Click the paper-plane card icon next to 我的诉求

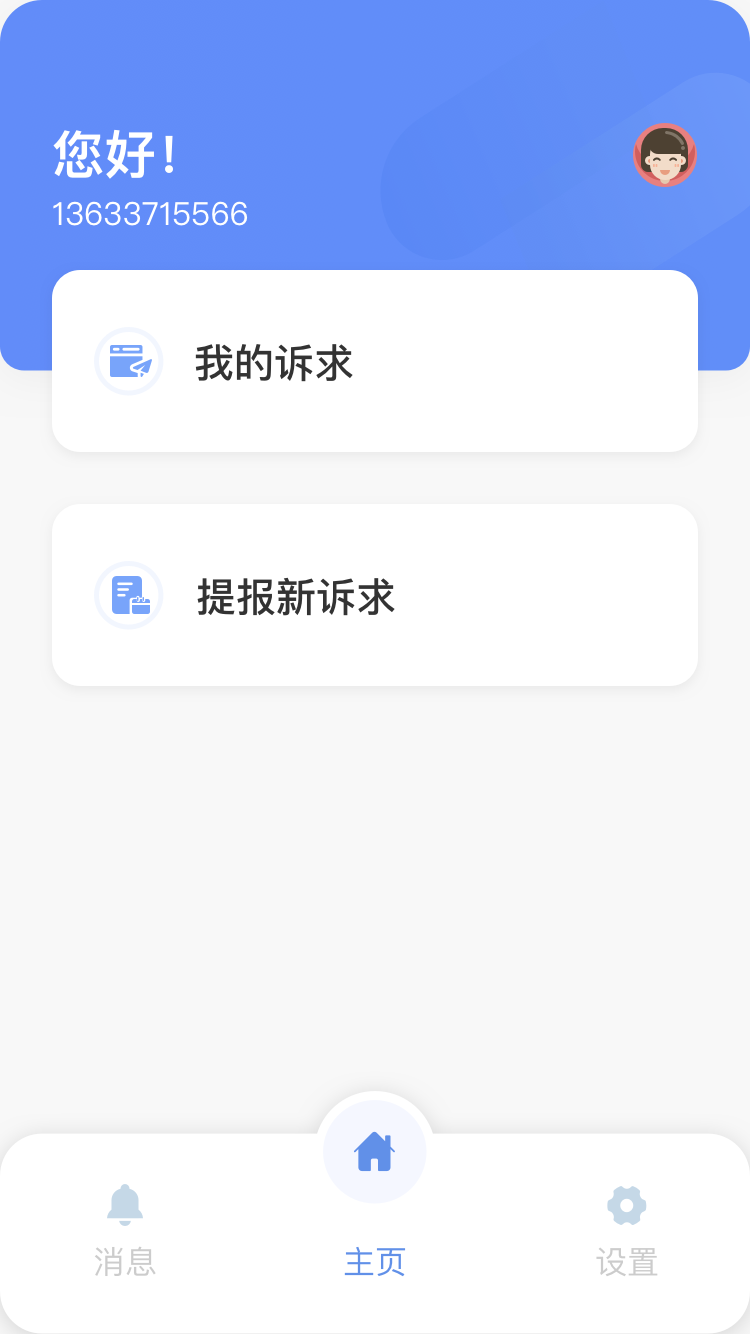[x=129, y=361]
